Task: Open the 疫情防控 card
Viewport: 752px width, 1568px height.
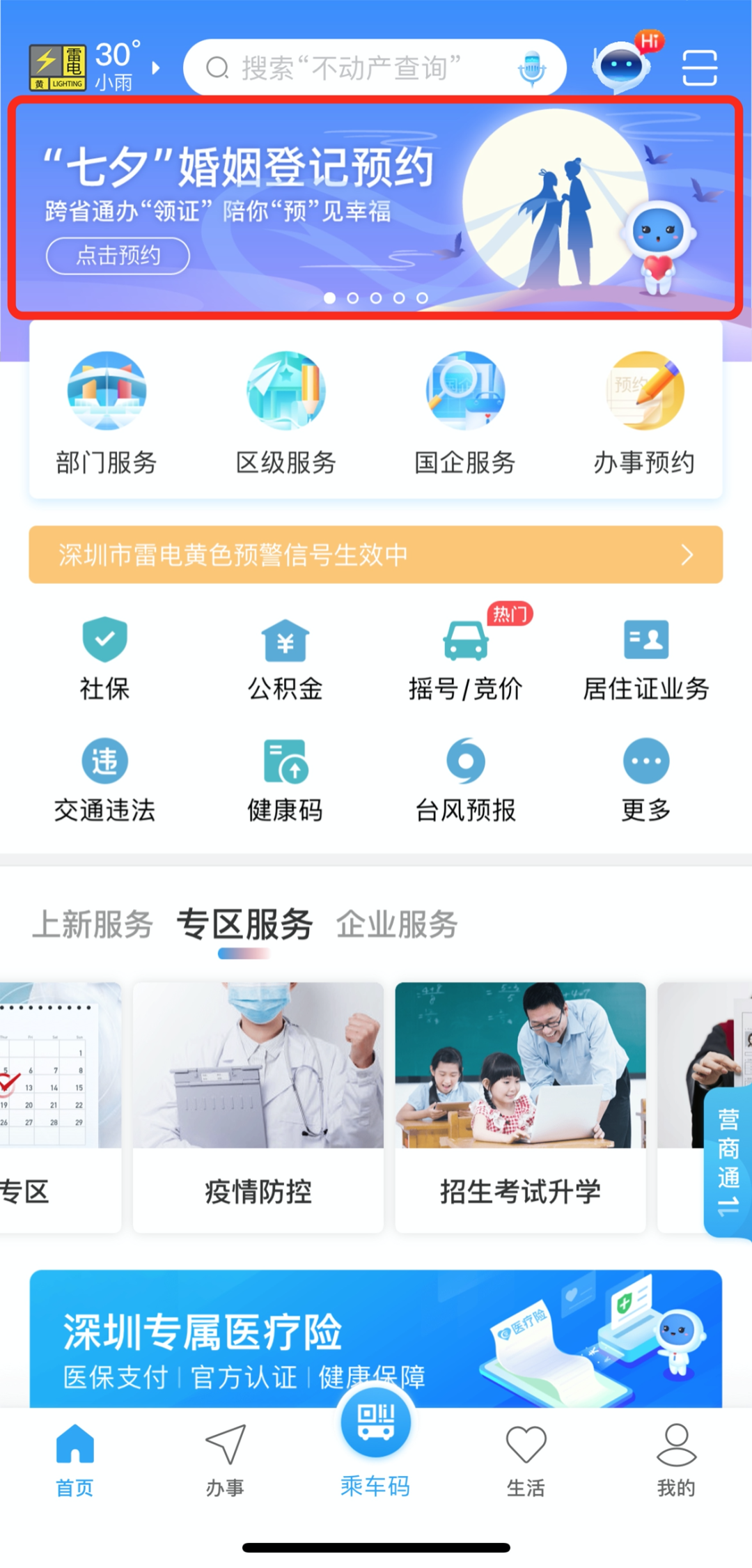Action: pos(258,1106)
